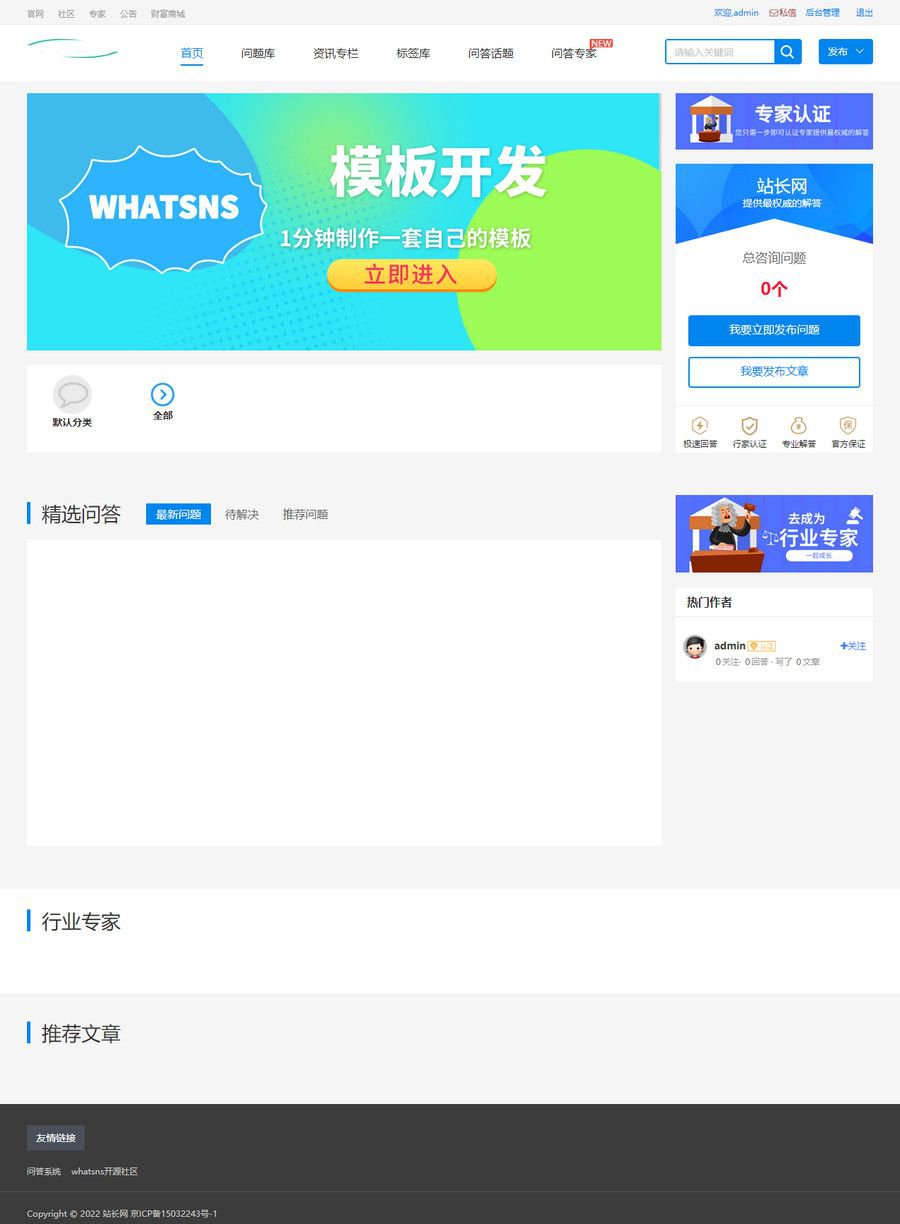Select the 默认分类 category

point(72,402)
